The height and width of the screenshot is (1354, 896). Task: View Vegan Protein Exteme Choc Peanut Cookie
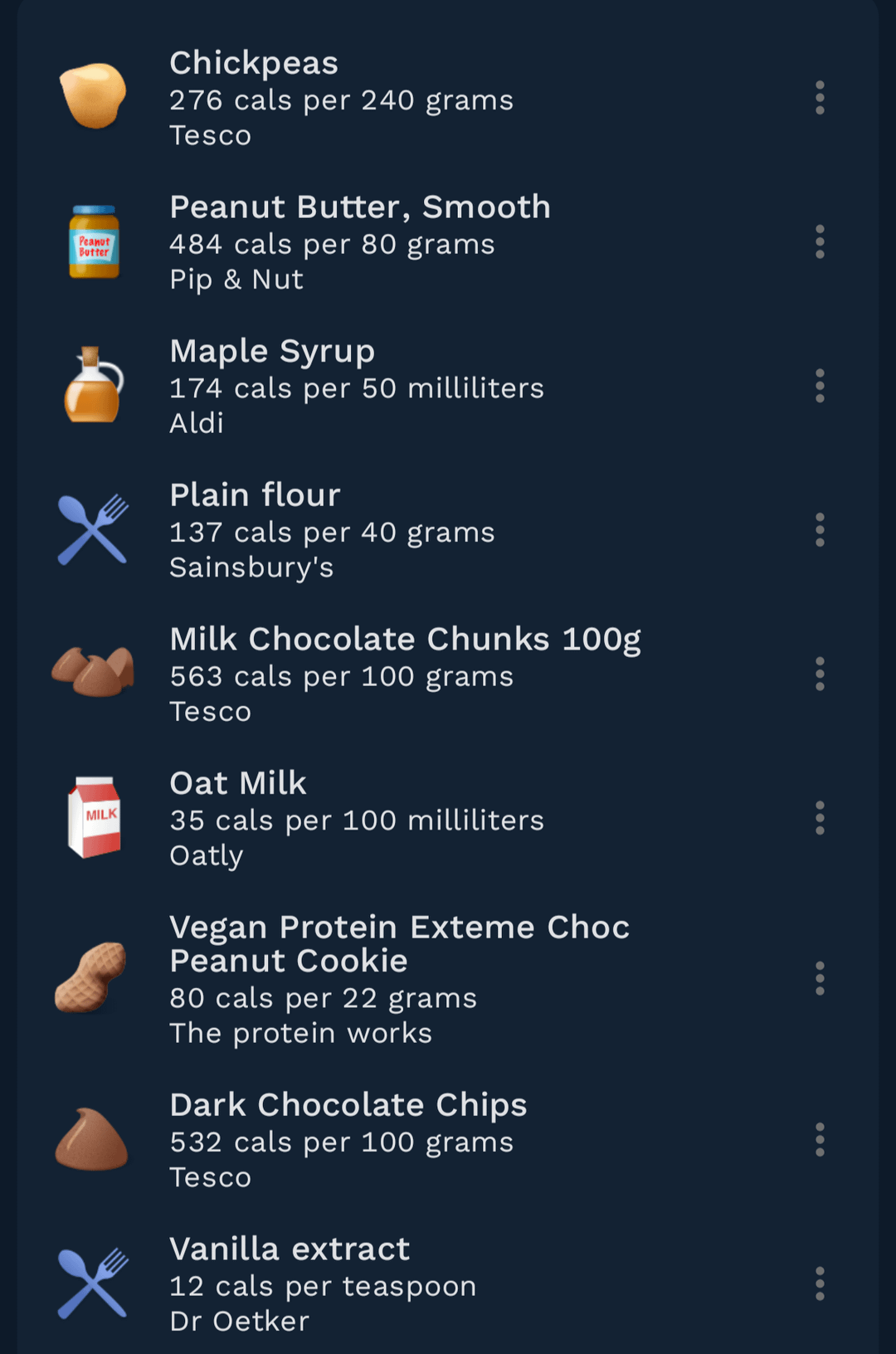398,979
